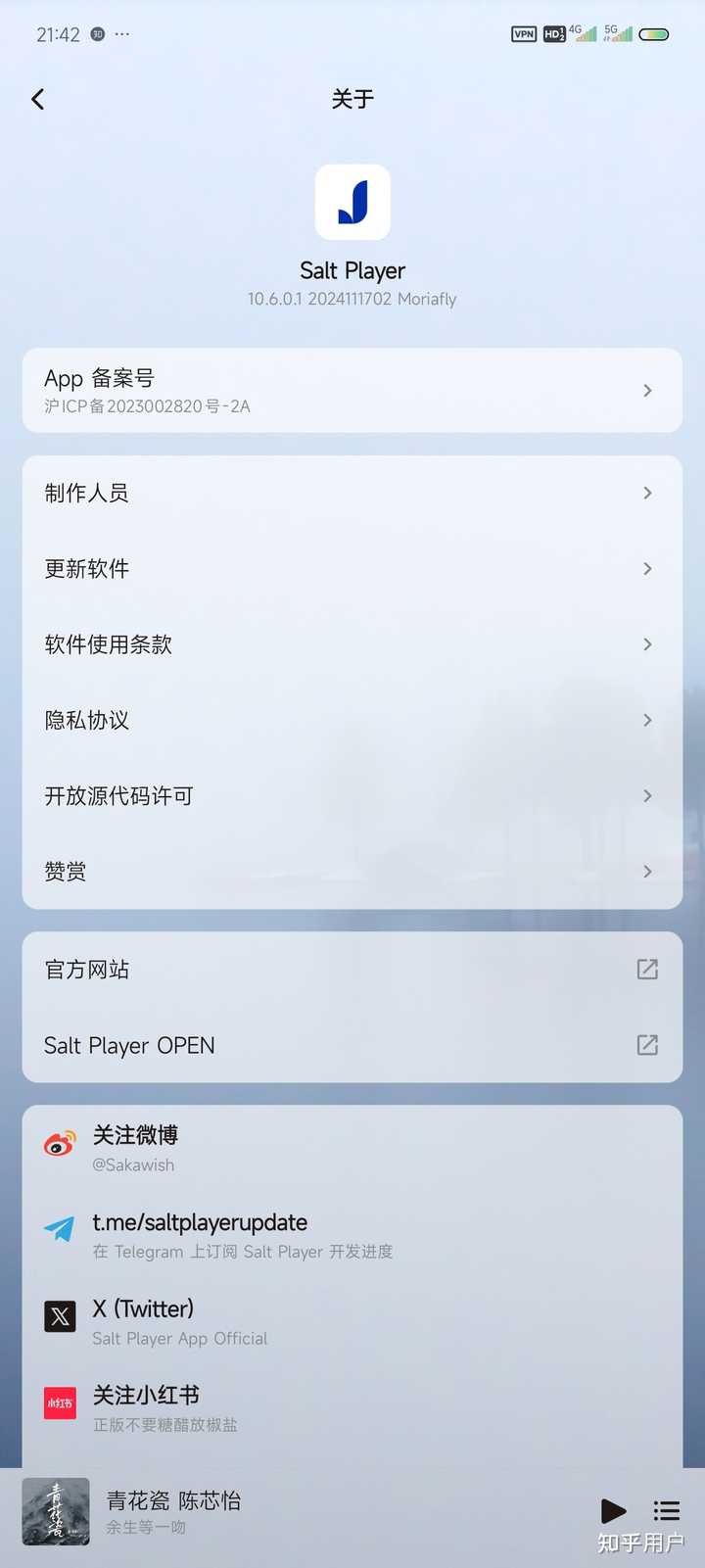Open the App 备案号 row
This screenshot has width=705, height=1568.
[352, 390]
